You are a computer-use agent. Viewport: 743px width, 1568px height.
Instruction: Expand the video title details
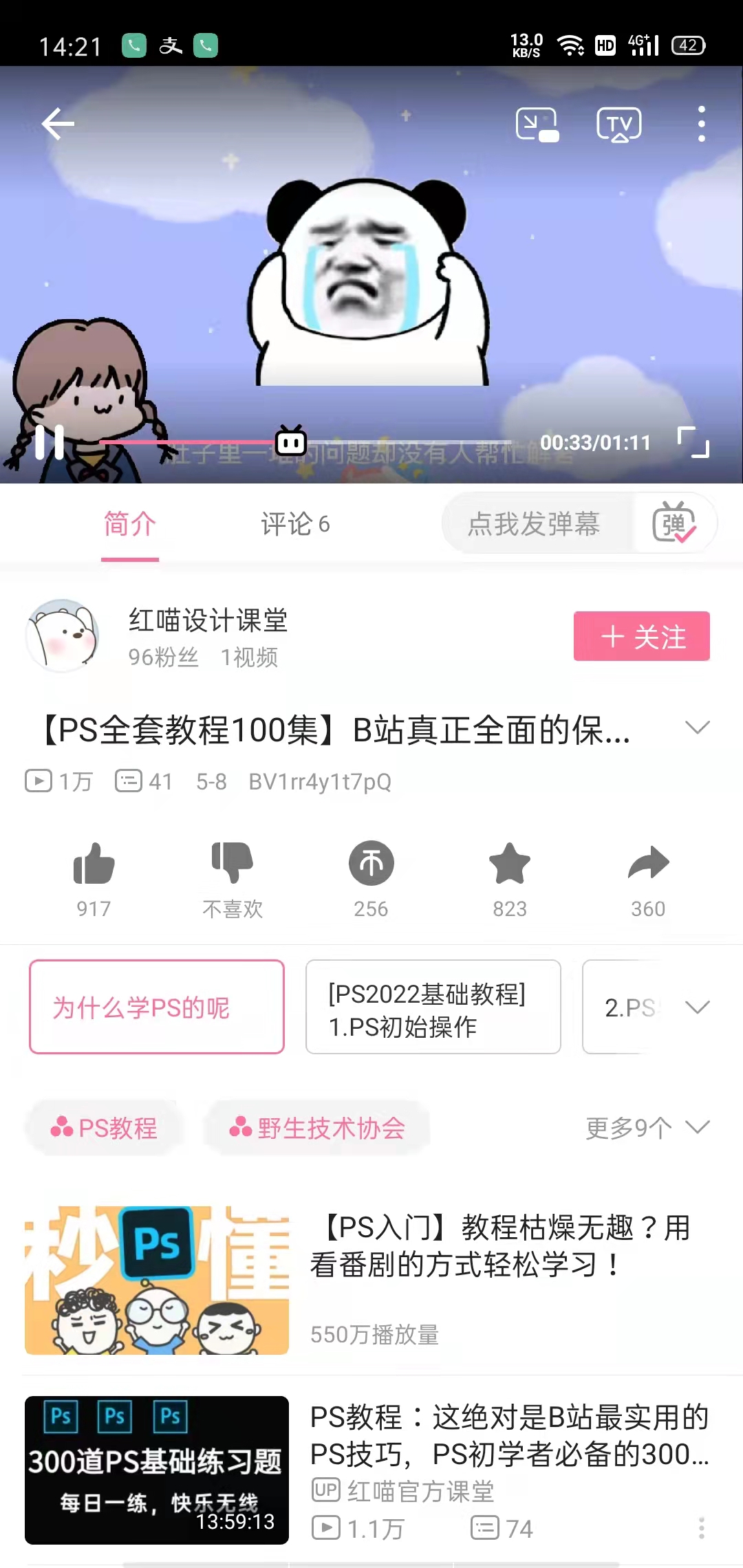click(698, 728)
